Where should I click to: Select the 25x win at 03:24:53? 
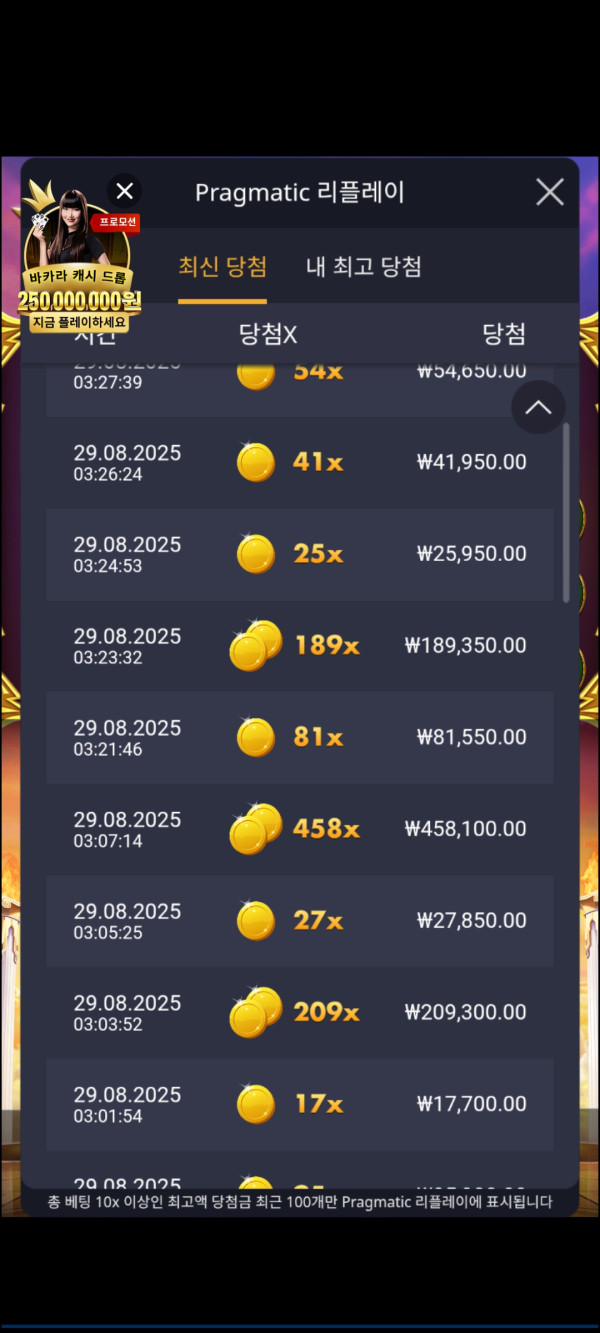click(x=300, y=554)
